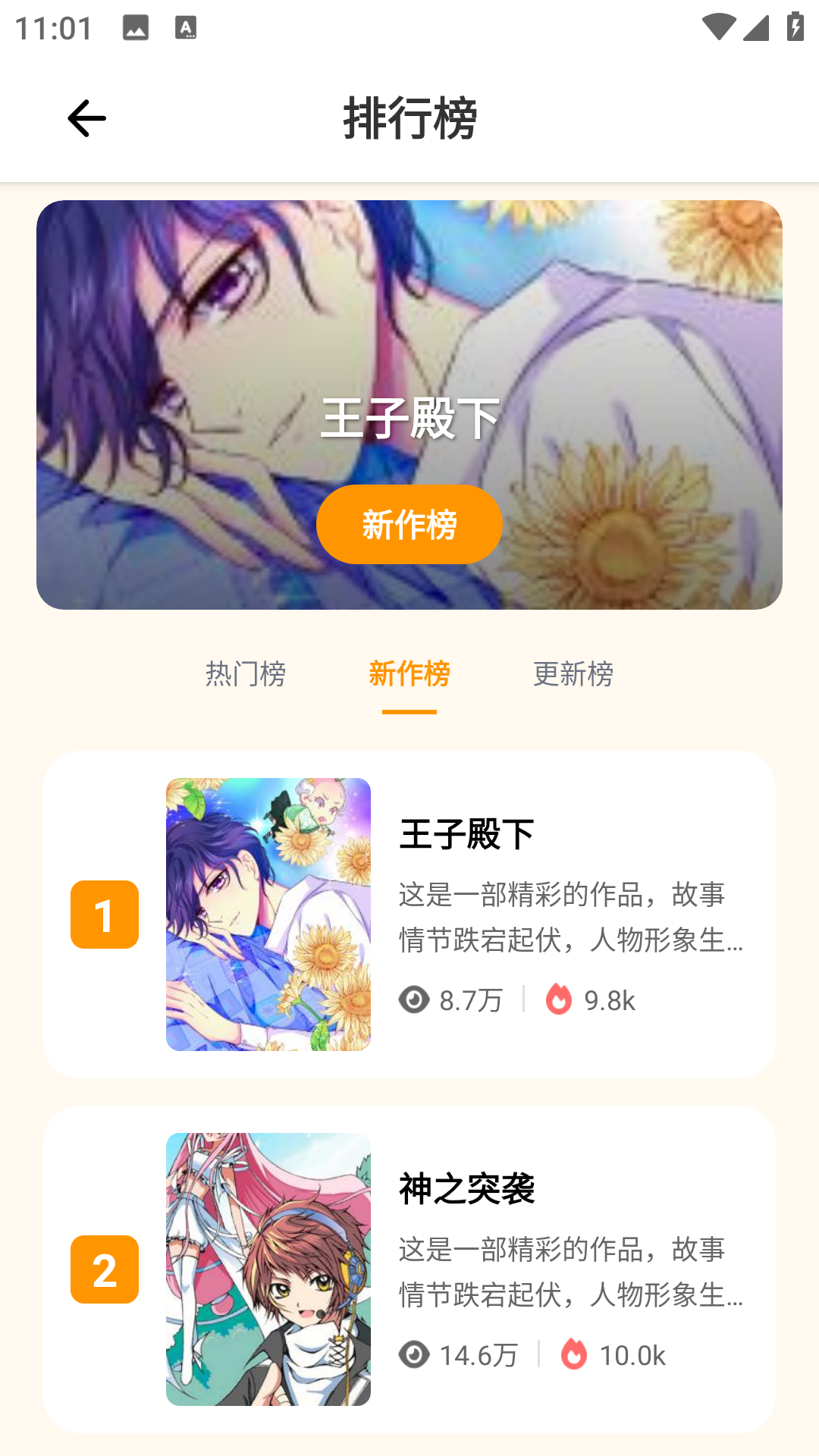Image resolution: width=819 pixels, height=1456 pixels.
Task: Open the 王子殿下 comic entry
Action: pyautogui.click(x=466, y=833)
